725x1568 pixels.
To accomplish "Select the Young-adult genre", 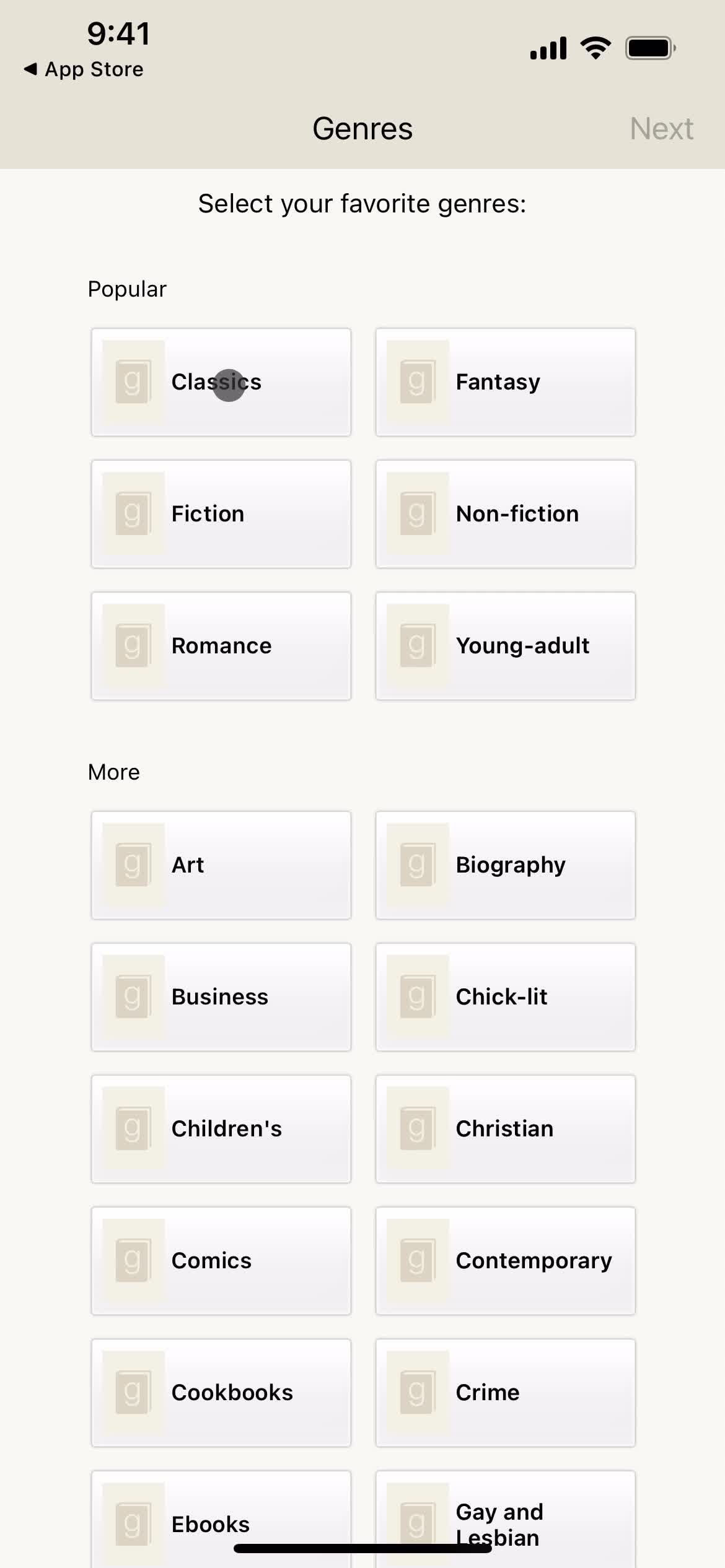I will tap(505, 646).
